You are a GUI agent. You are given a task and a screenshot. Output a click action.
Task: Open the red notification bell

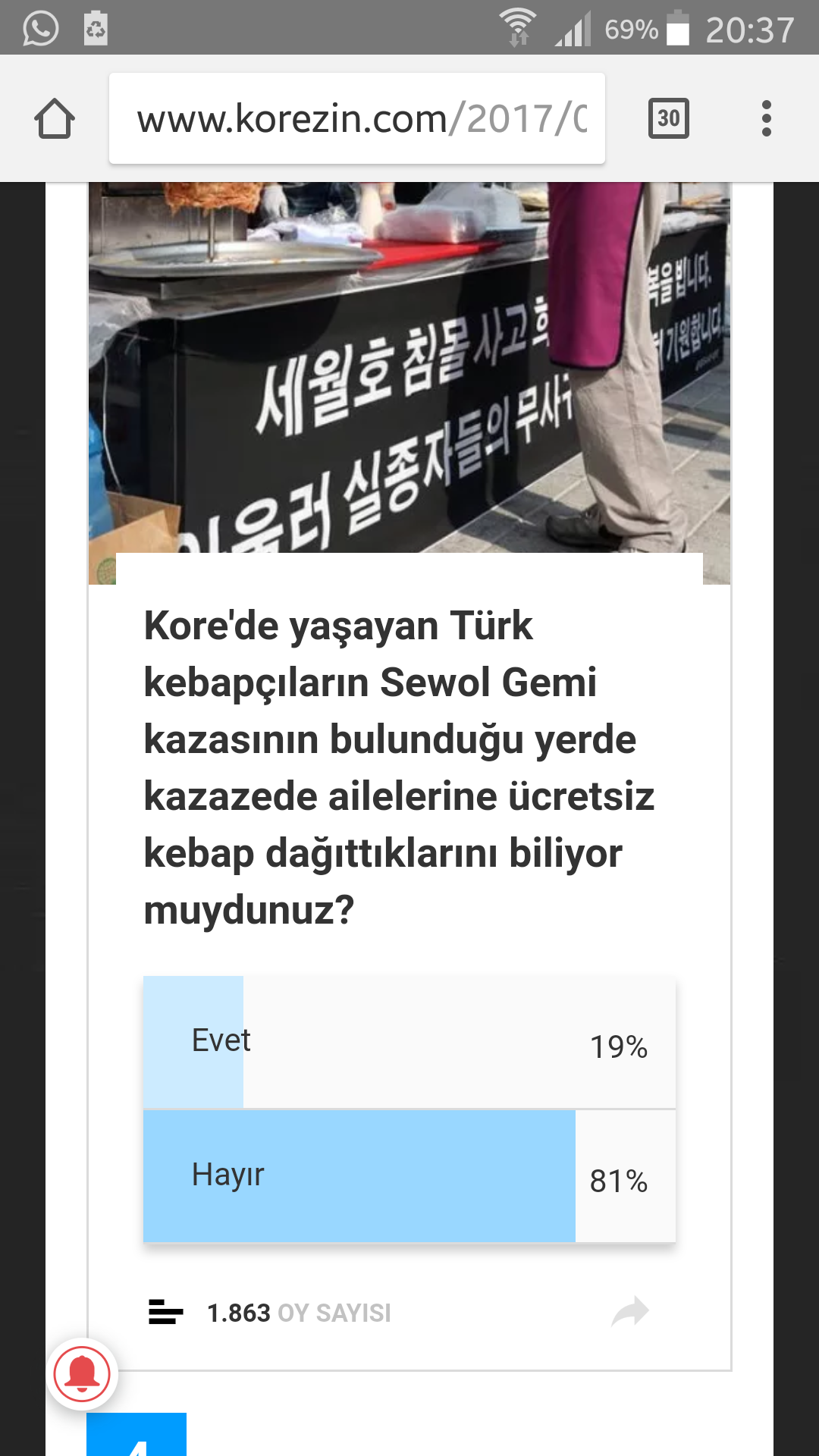[82, 1373]
